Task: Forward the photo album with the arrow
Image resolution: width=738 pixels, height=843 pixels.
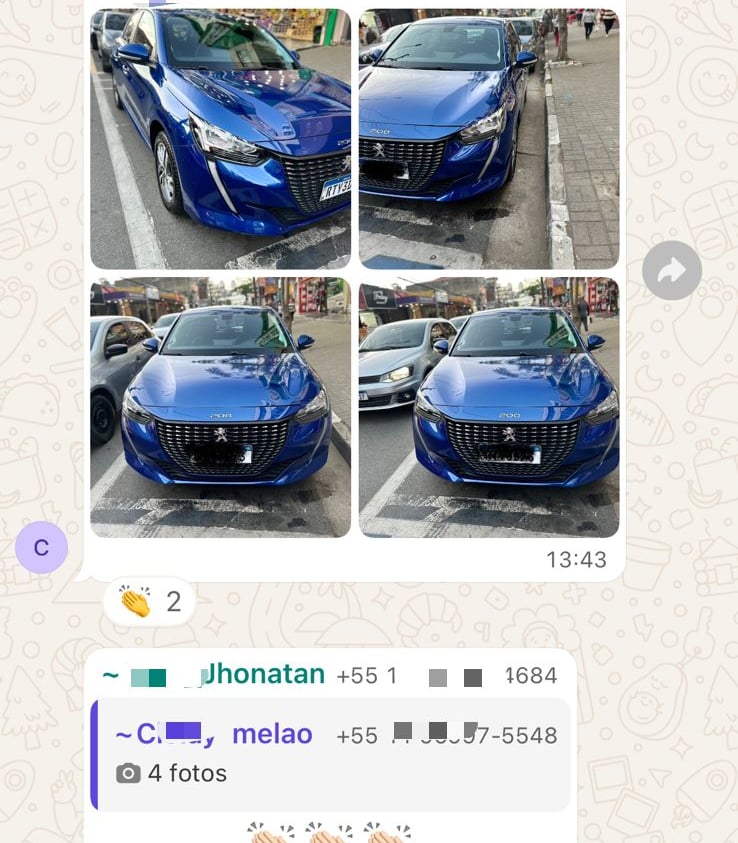Action: tap(671, 270)
